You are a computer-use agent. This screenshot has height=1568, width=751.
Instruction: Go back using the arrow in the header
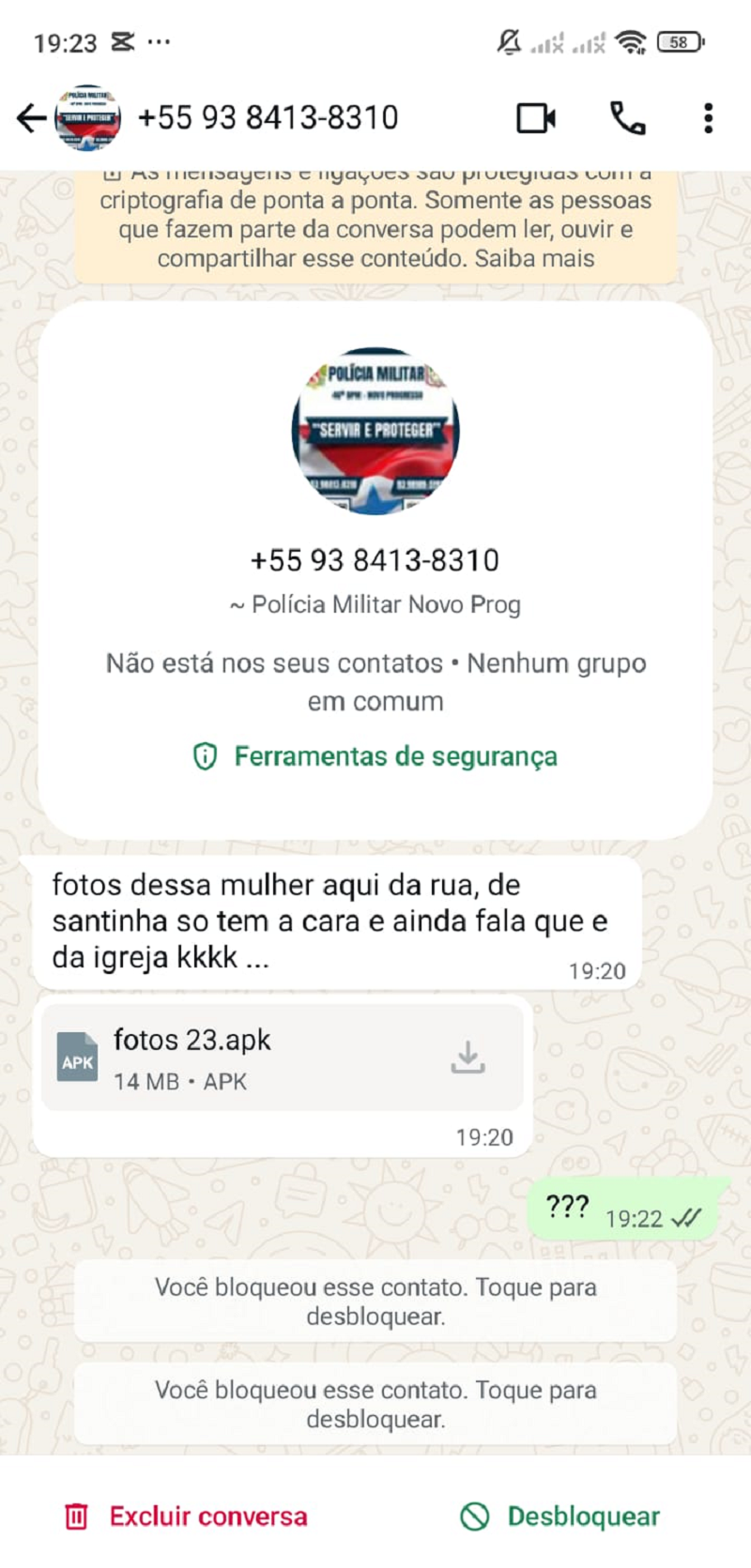(x=31, y=118)
